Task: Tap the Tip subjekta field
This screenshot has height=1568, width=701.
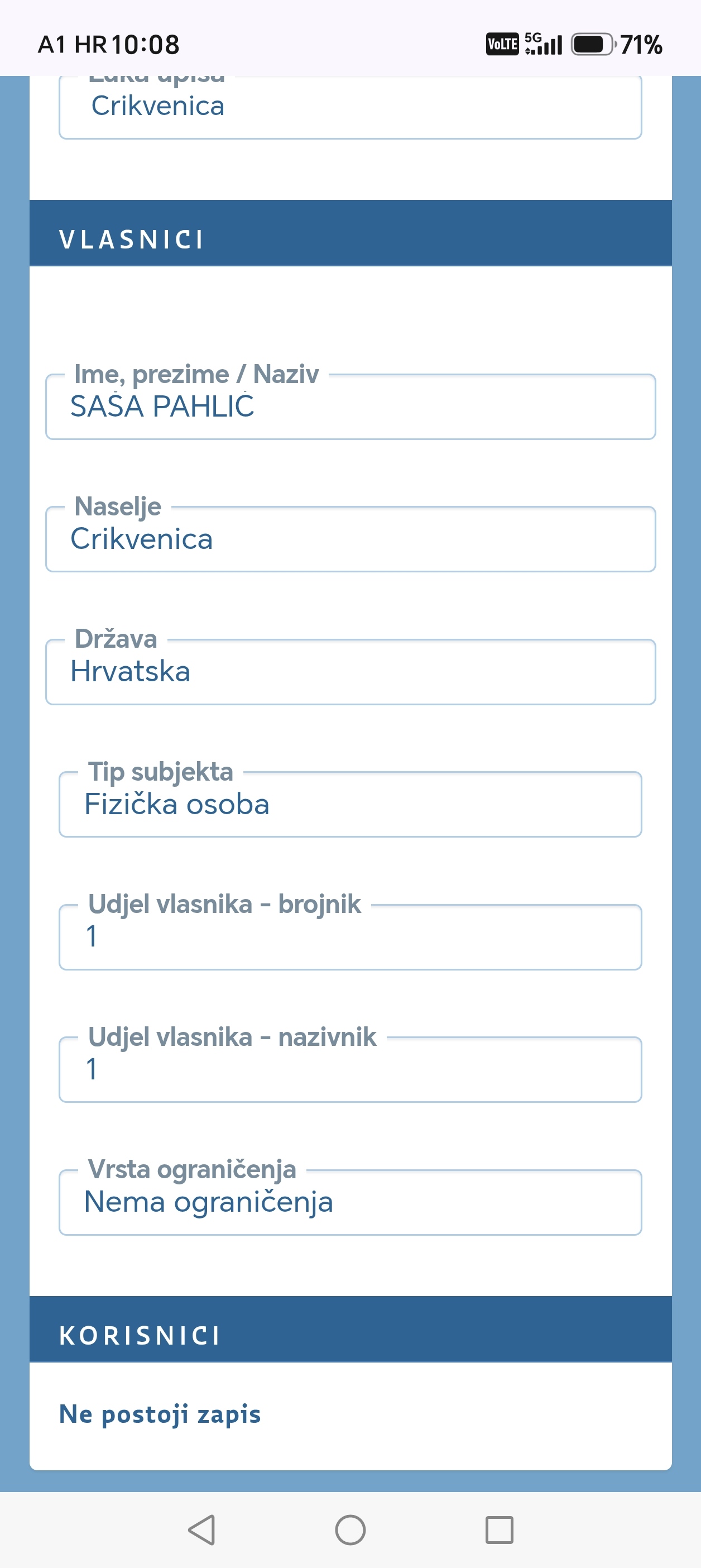Action: (x=350, y=804)
